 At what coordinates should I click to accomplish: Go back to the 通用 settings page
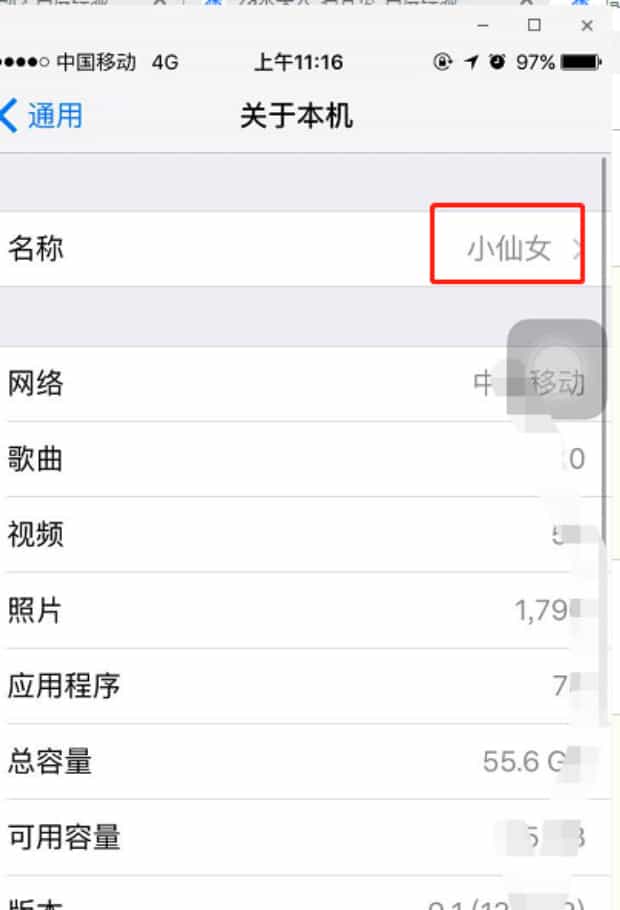[x=42, y=116]
